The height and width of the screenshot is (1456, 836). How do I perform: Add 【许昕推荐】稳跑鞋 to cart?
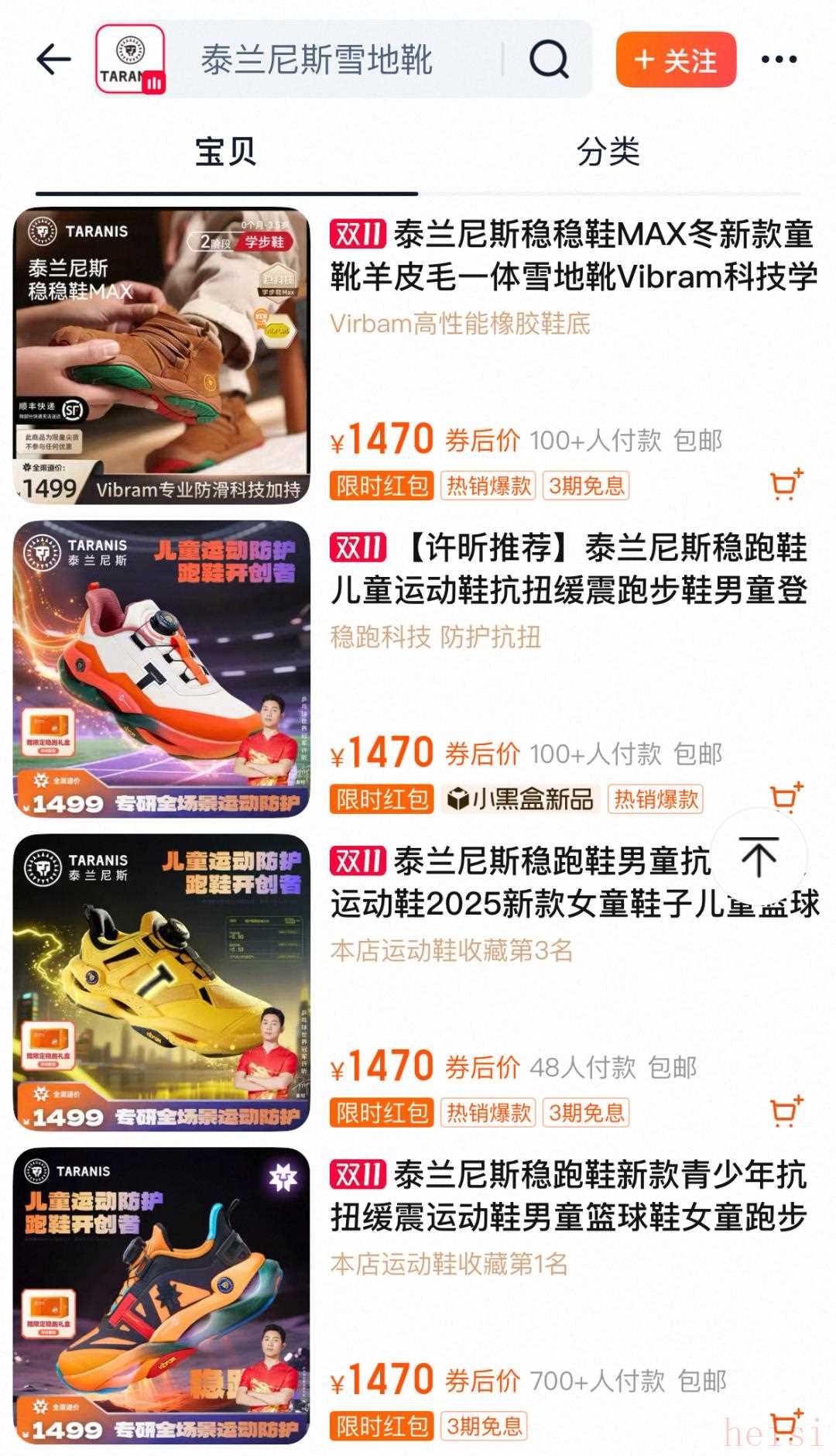786,798
